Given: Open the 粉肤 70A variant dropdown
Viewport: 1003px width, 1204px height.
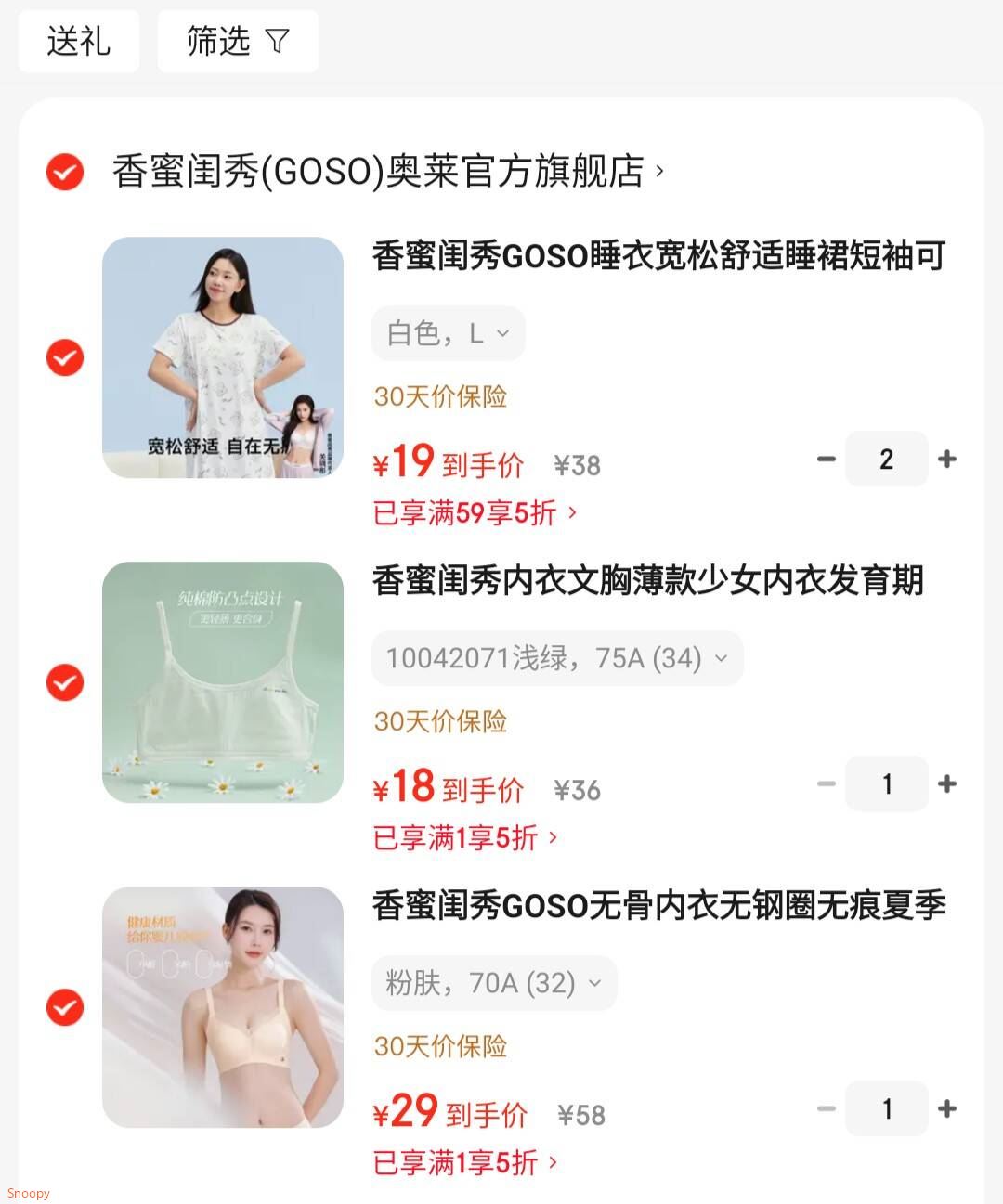Looking at the screenshot, I should 494,983.
